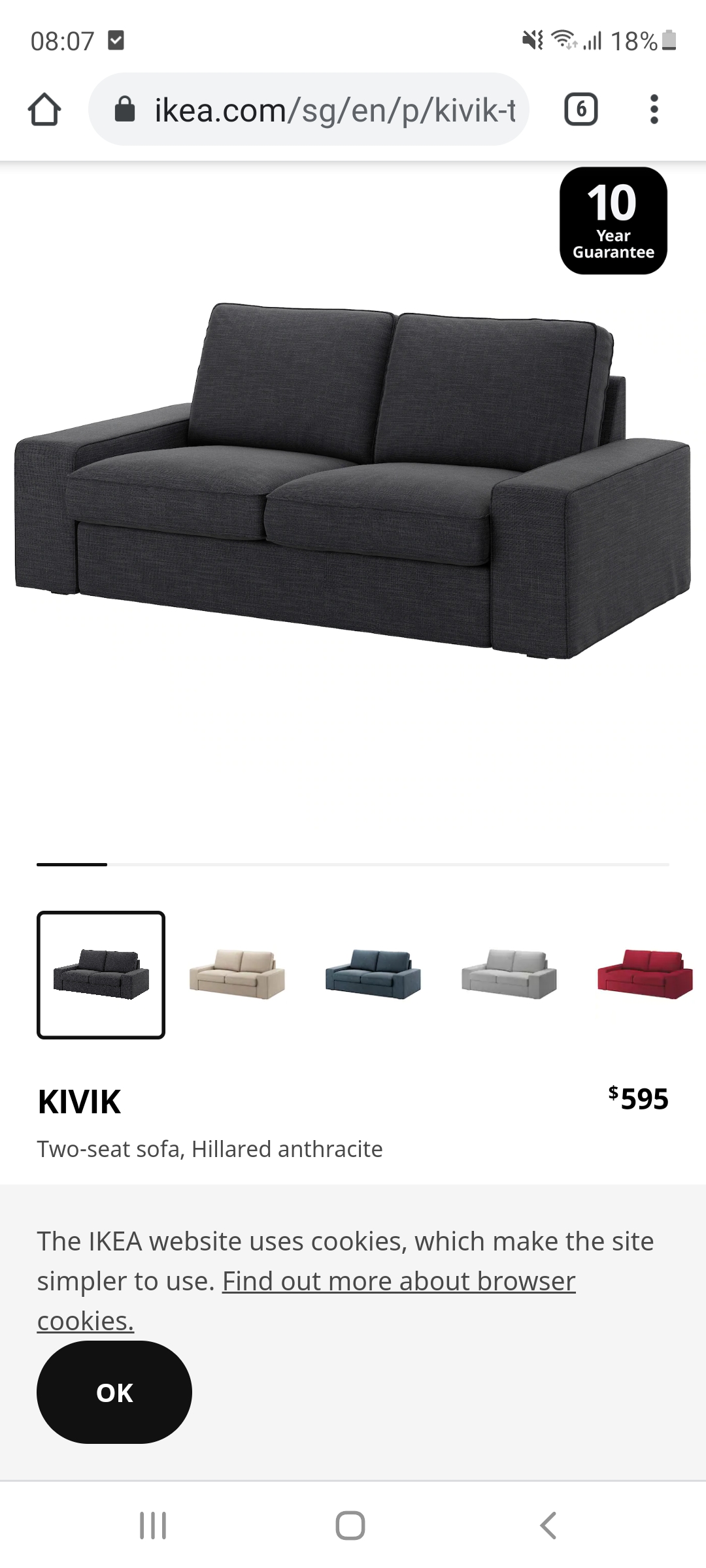Open the browser cookies information link
Screen dimensions: 706x1568
click(x=398, y=1282)
